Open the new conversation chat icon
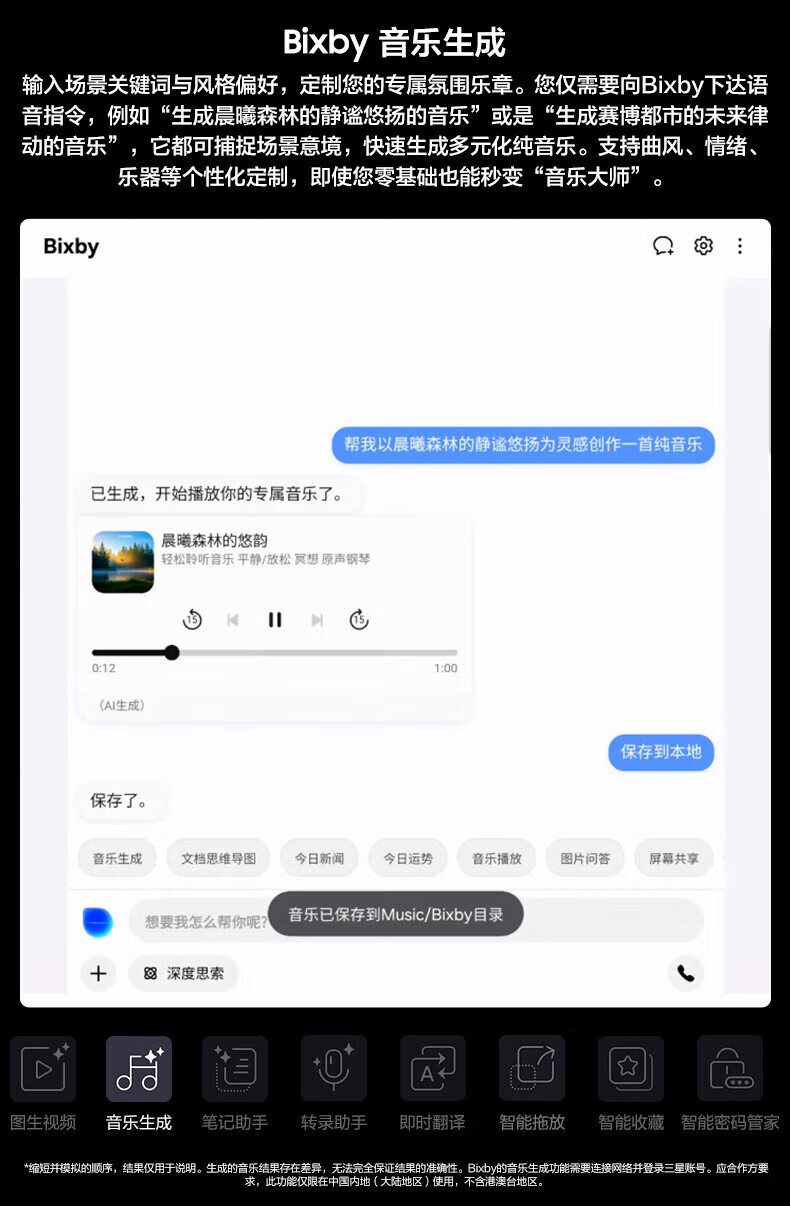Viewport: 790px width, 1206px height. tap(663, 246)
